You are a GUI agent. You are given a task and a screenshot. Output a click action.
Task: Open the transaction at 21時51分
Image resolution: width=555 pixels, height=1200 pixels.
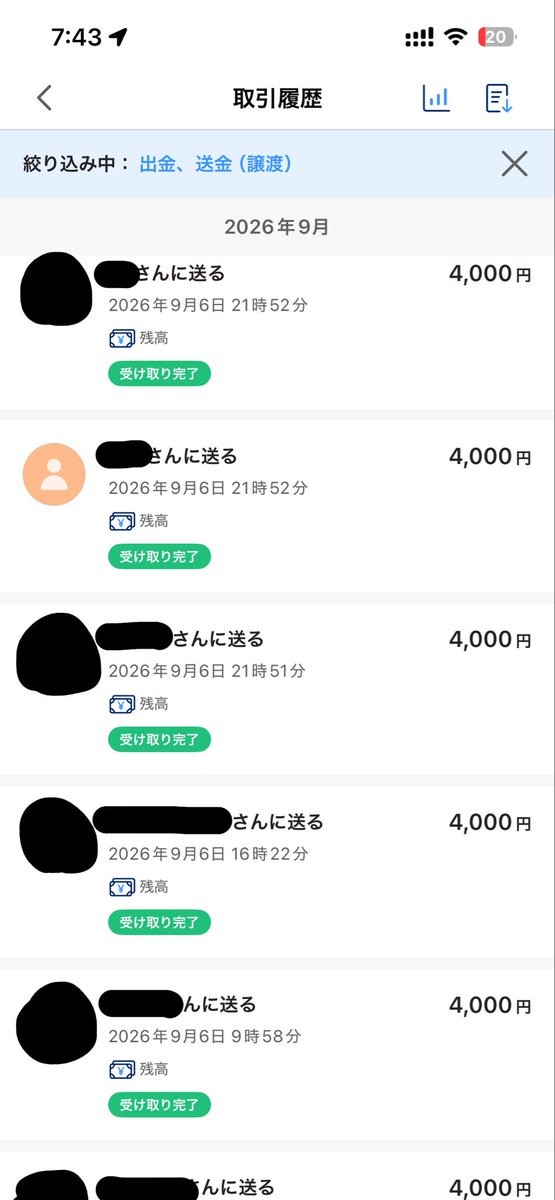pos(277,689)
